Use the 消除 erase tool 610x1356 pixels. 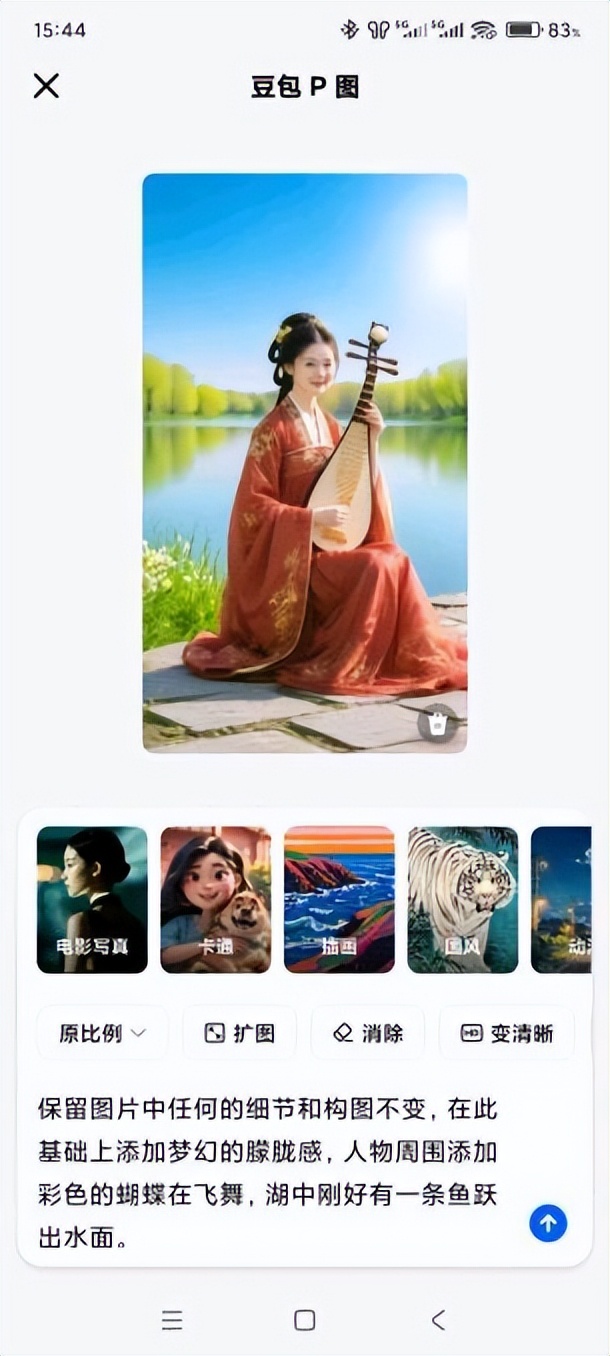click(x=368, y=1033)
